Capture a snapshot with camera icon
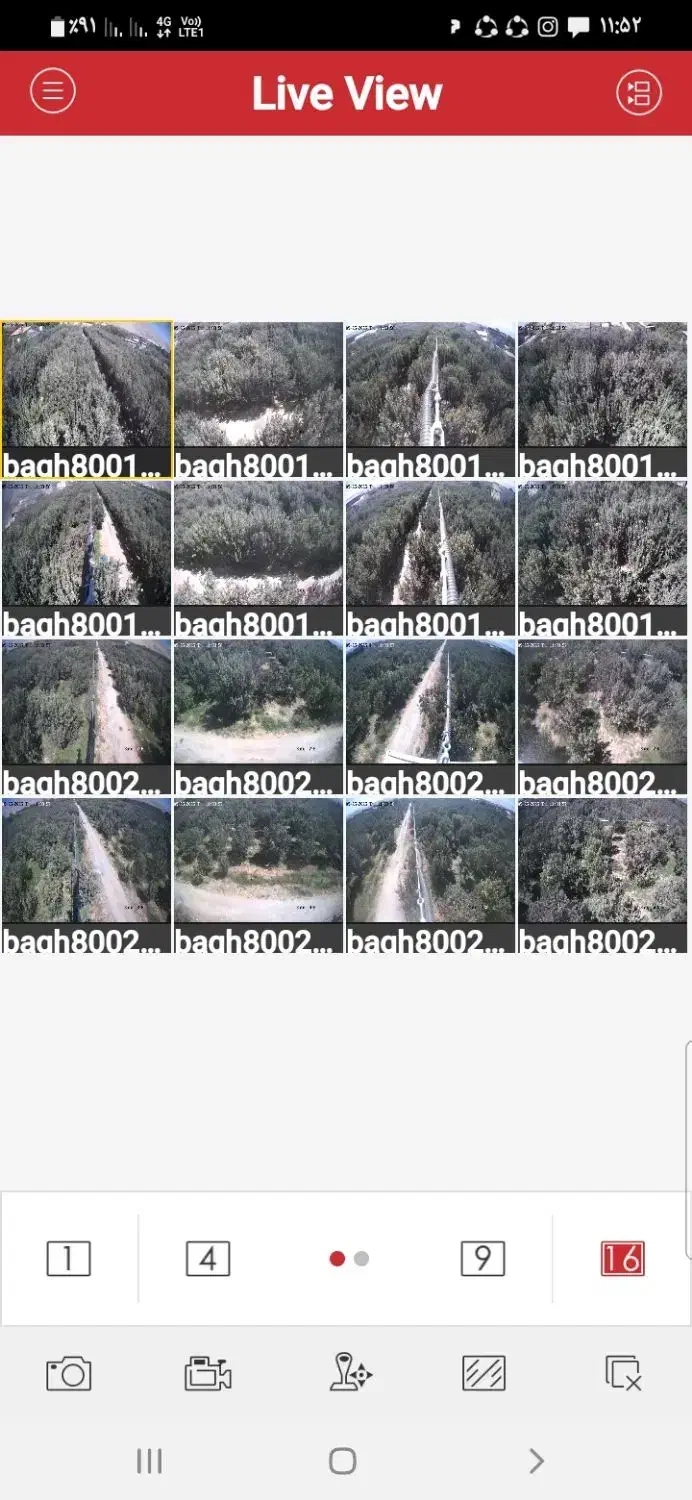This screenshot has width=692, height=1500. [69, 1373]
